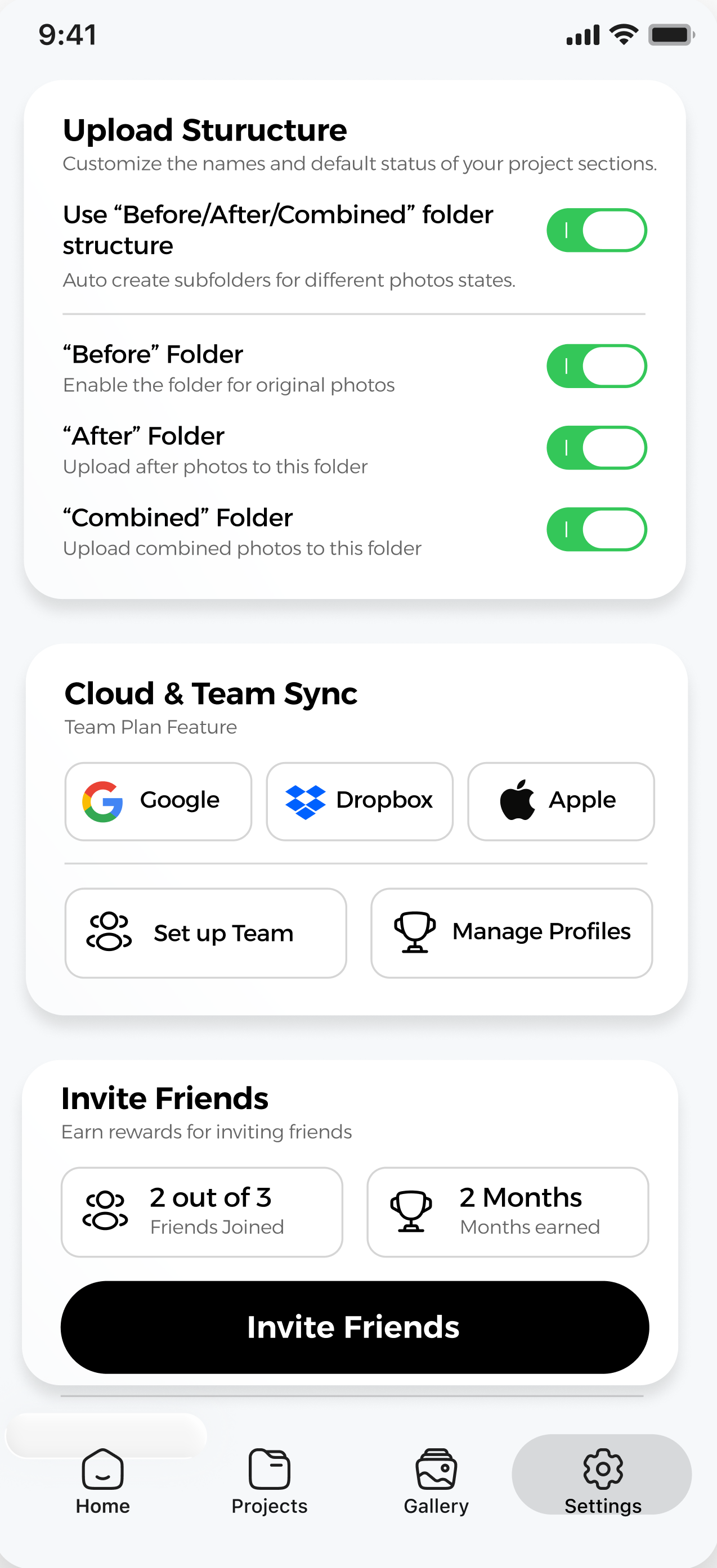Disable the Before/After/Combined folder structure toggle
This screenshot has width=717, height=1568.
(x=597, y=230)
